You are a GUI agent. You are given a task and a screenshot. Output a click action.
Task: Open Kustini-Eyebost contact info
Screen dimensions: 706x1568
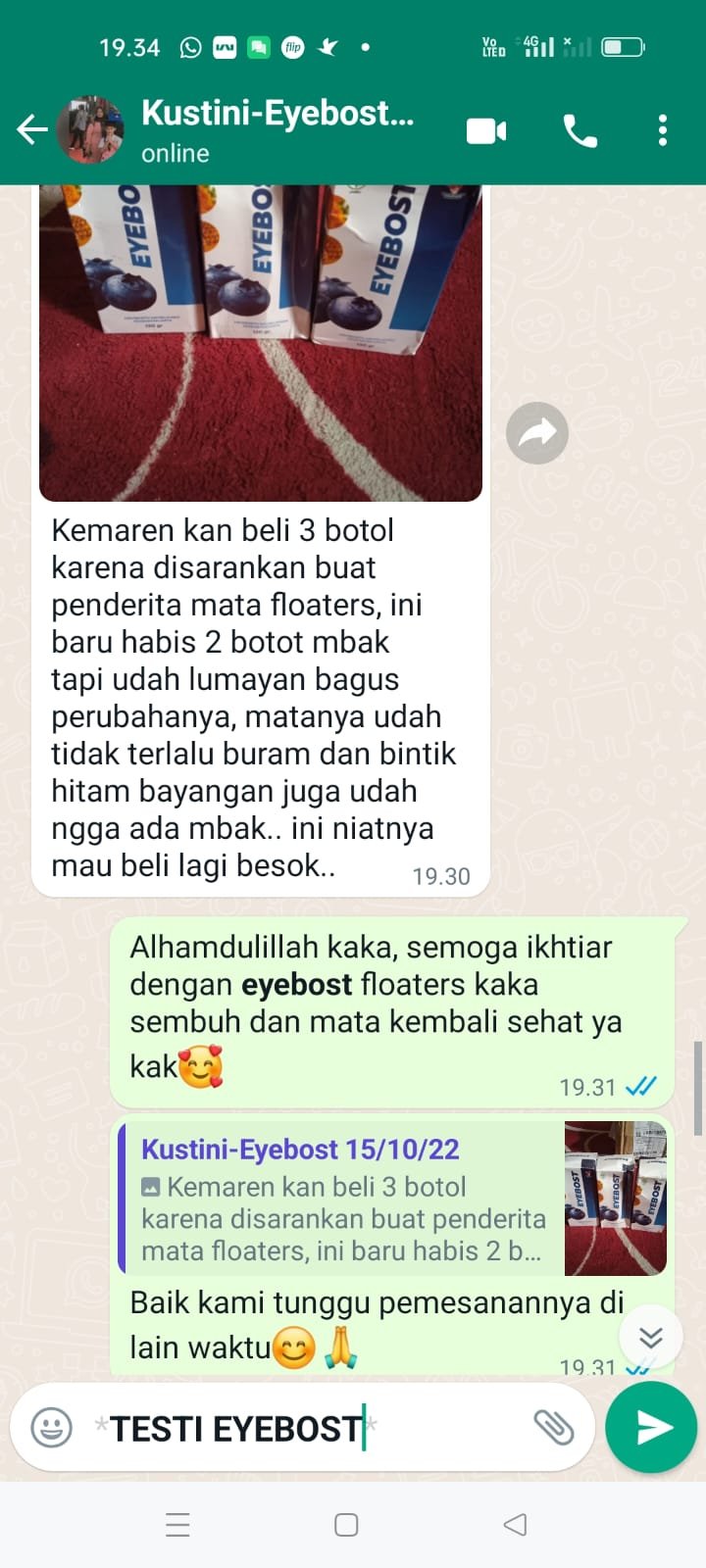click(277, 129)
